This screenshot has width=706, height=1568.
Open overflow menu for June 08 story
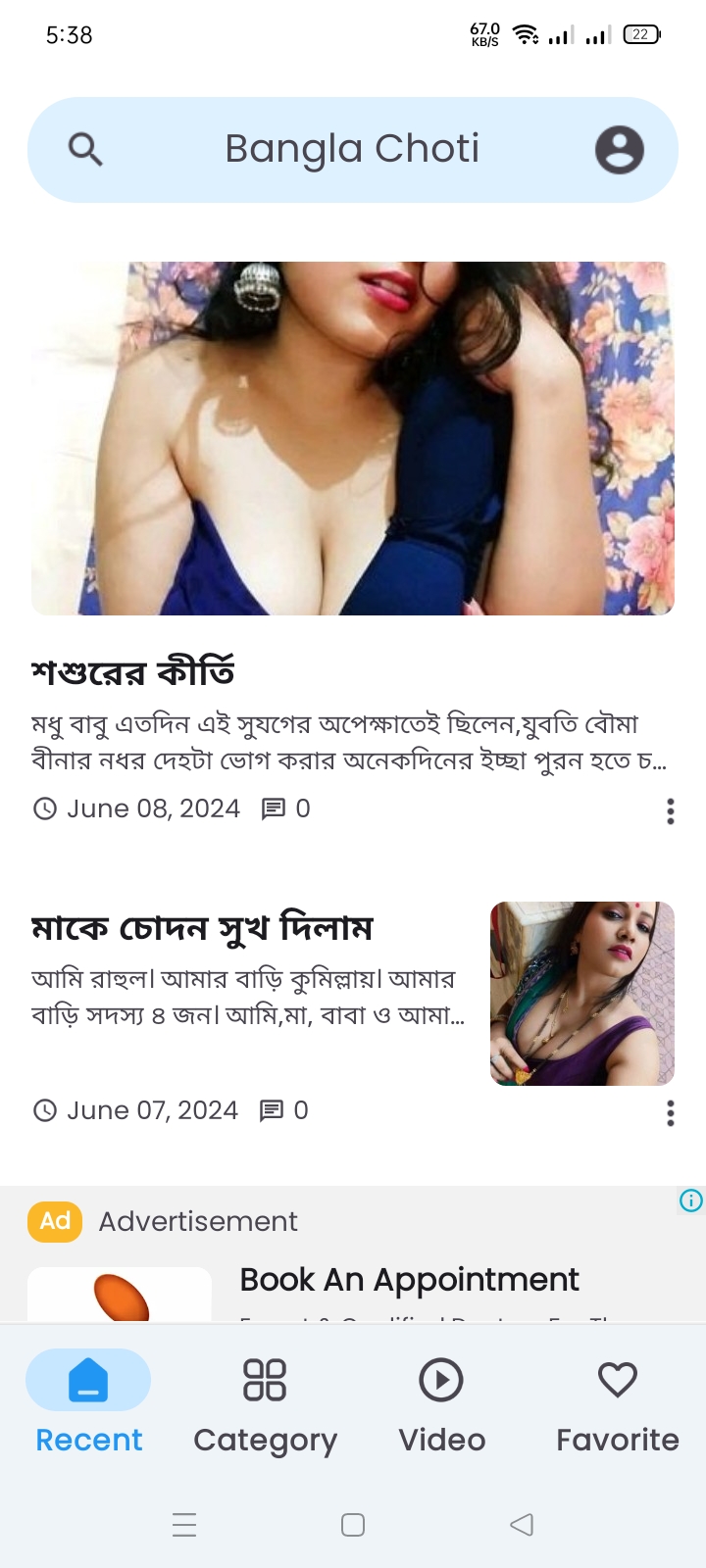coord(671,810)
